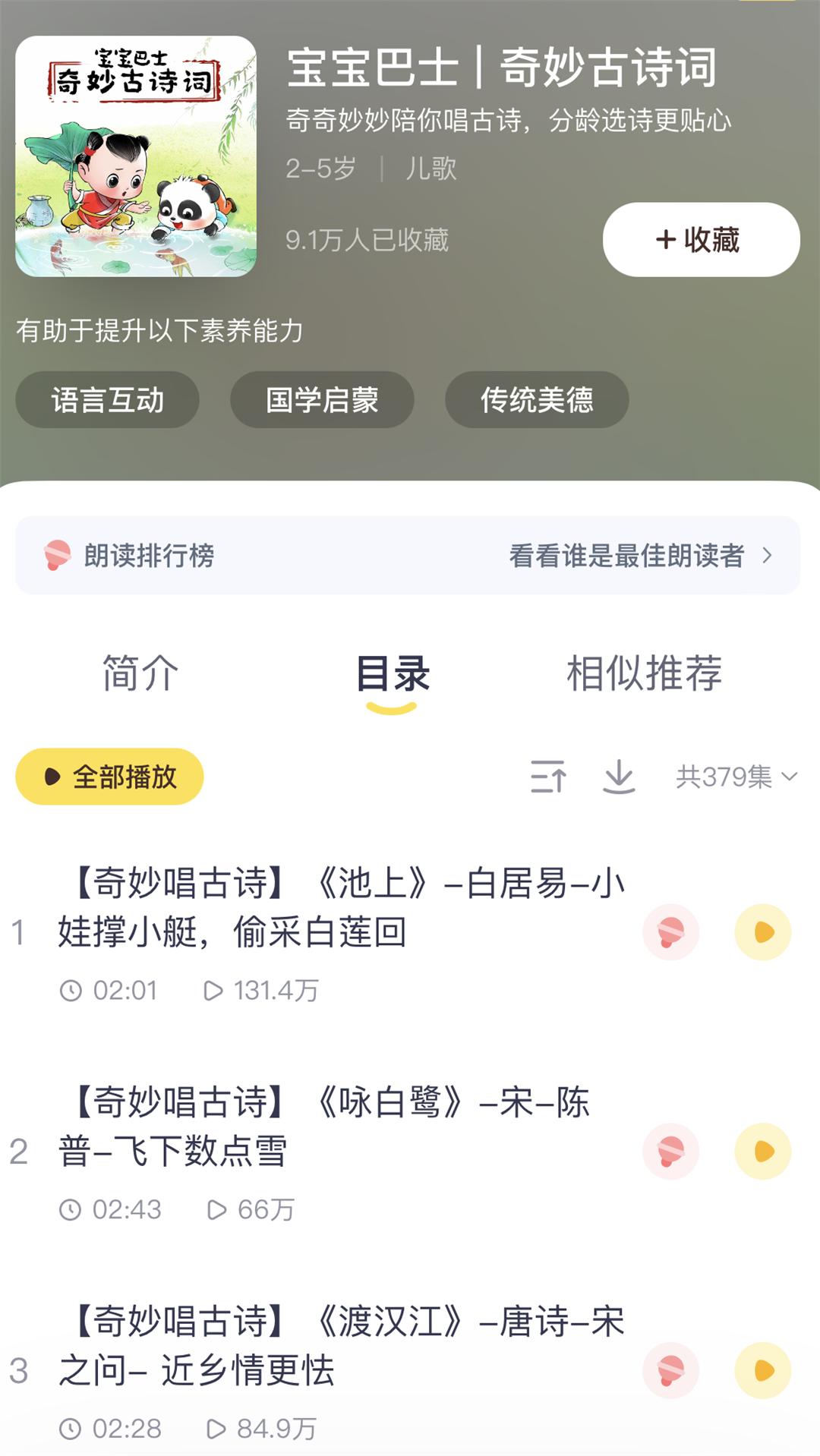This screenshot has width=820, height=1456.
Task: Start reading aloud for 《咏白鹭》
Action: coord(670,1152)
